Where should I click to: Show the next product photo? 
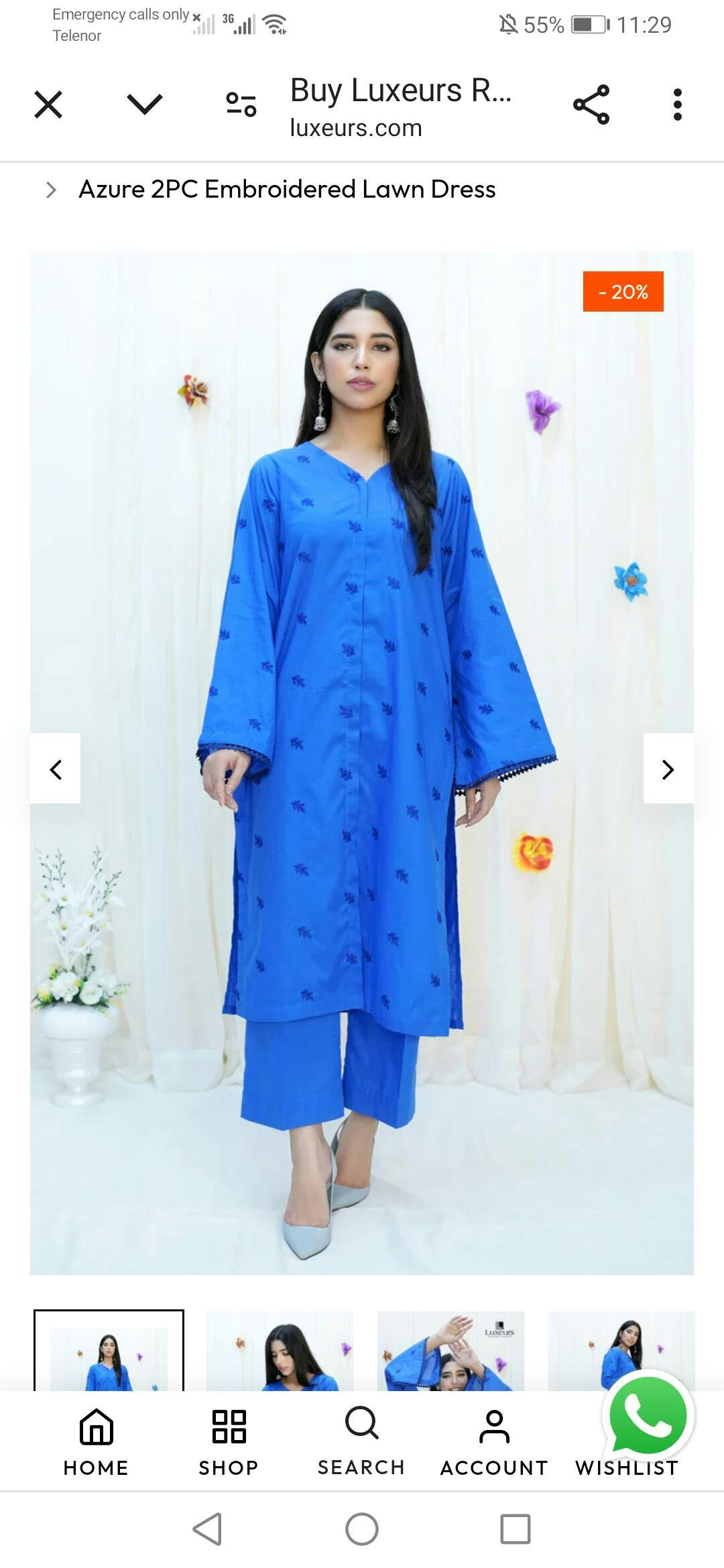click(x=668, y=769)
